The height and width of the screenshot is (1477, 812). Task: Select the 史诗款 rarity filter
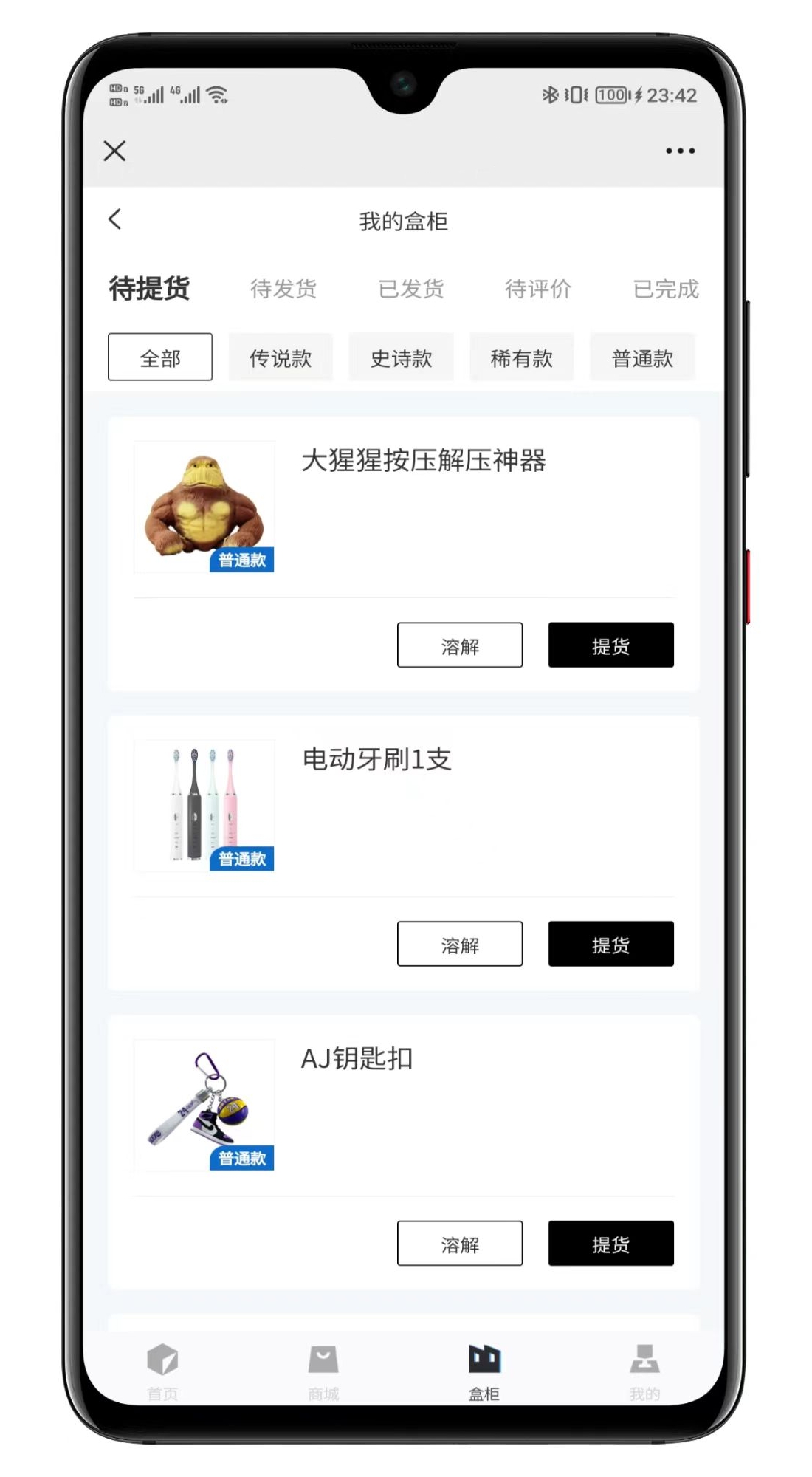coord(401,357)
